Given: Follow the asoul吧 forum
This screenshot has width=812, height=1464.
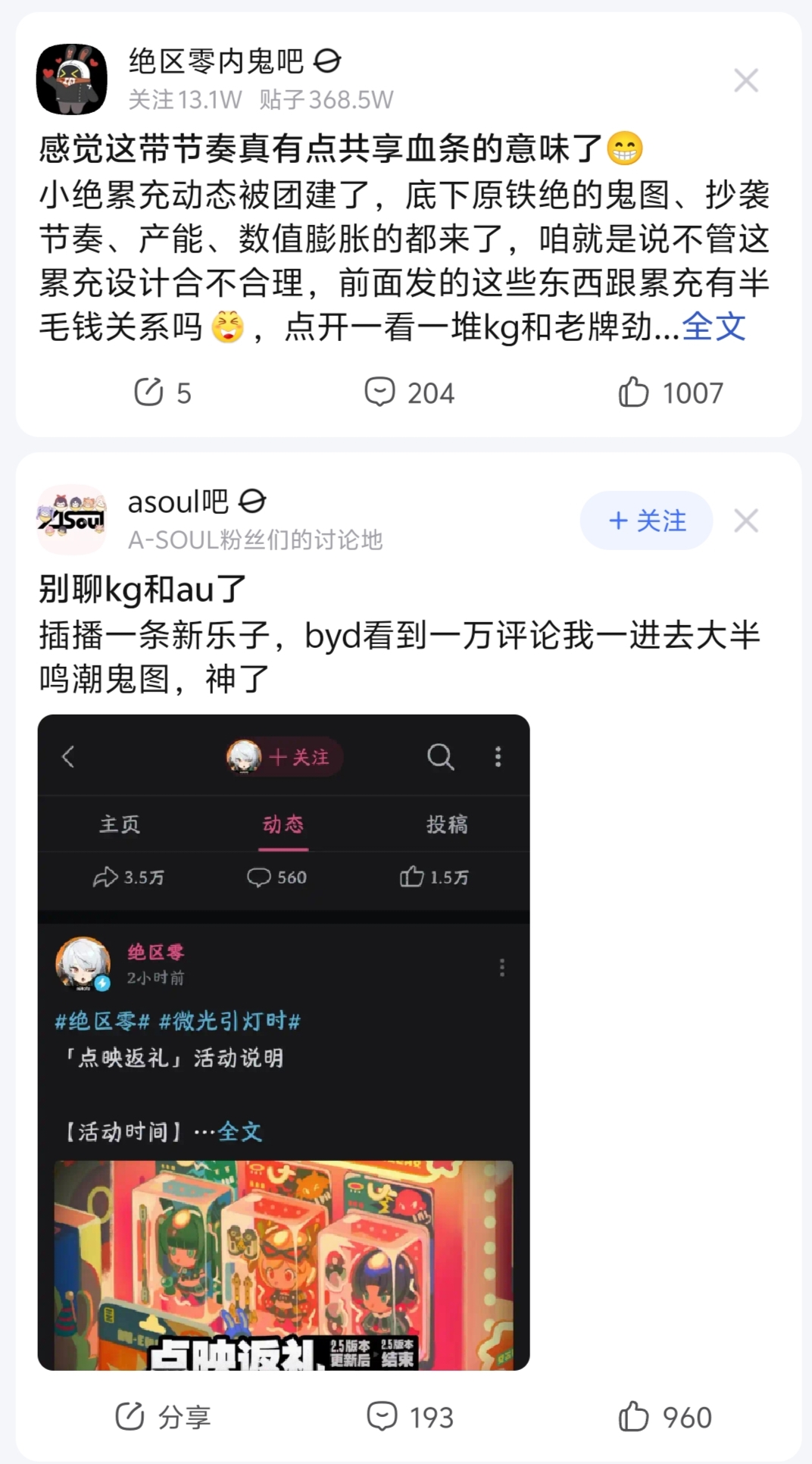Looking at the screenshot, I should [x=646, y=521].
